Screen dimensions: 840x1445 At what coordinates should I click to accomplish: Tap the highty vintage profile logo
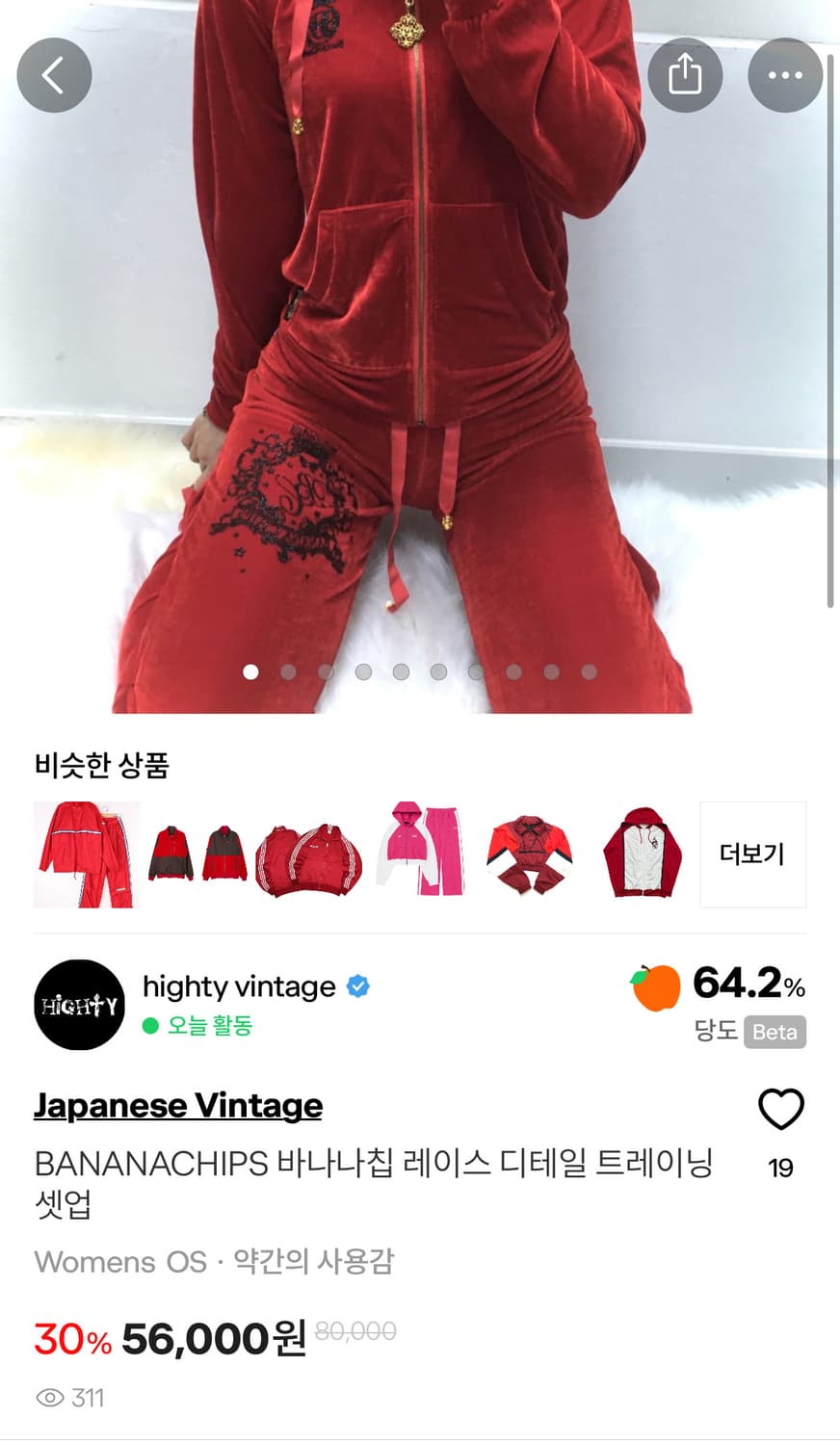(x=78, y=1004)
